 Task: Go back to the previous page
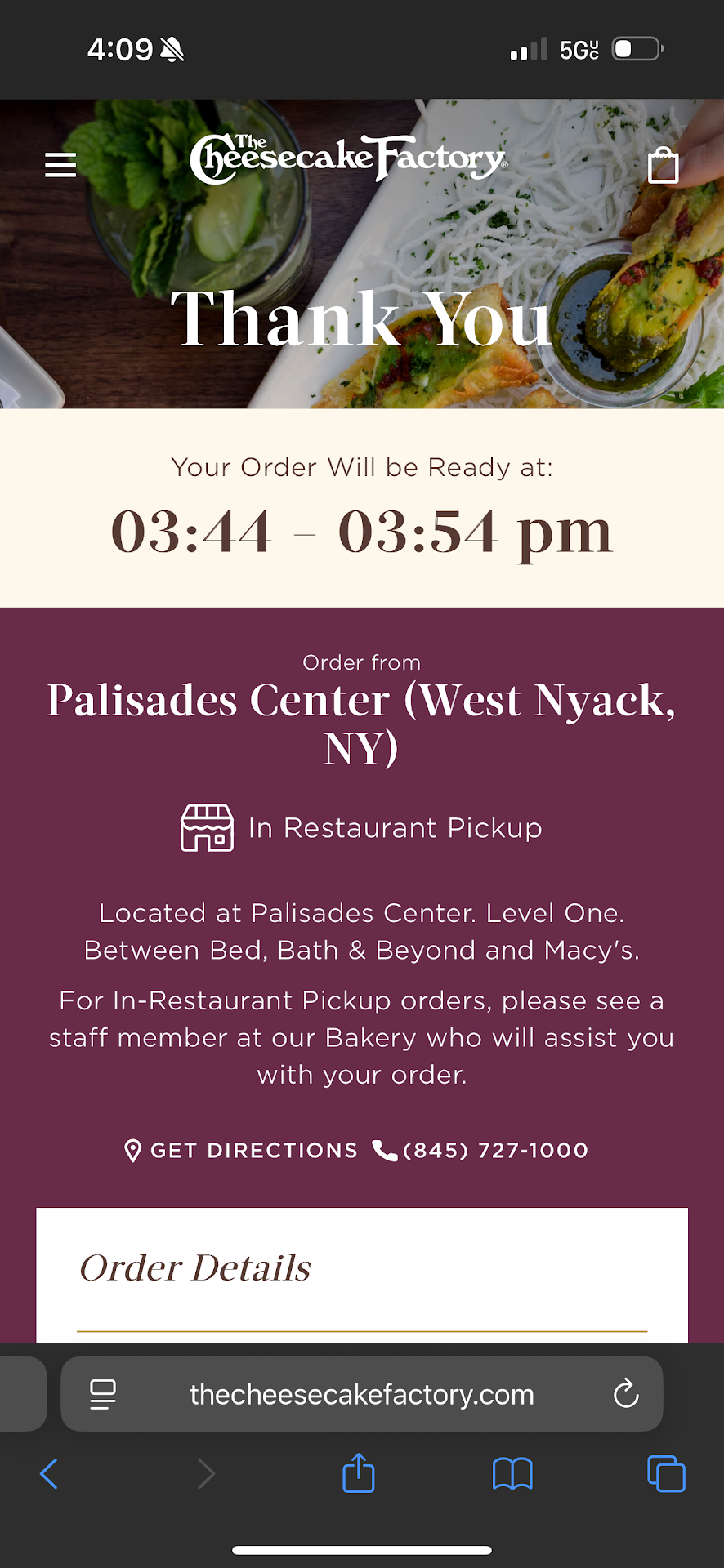click(49, 1474)
